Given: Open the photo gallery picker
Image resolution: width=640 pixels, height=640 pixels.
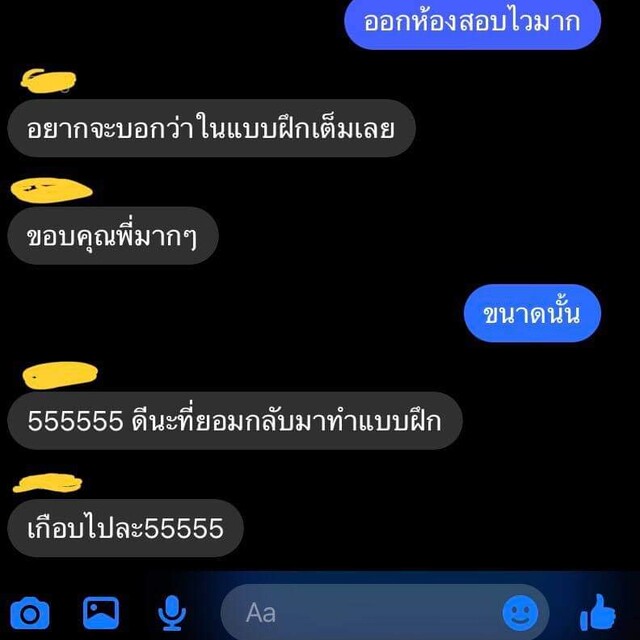Looking at the screenshot, I should (x=101, y=612).
